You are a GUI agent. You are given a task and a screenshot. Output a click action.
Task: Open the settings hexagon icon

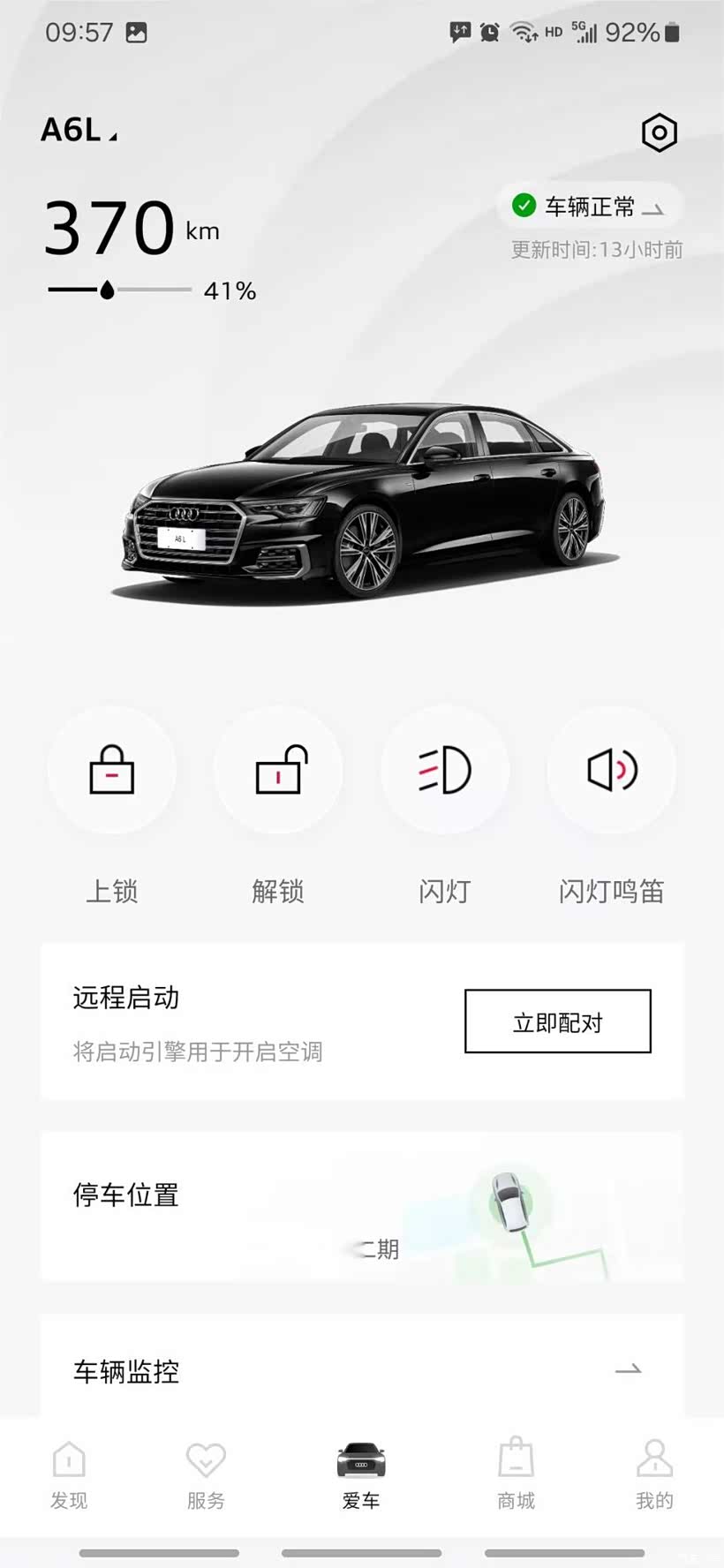[659, 133]
